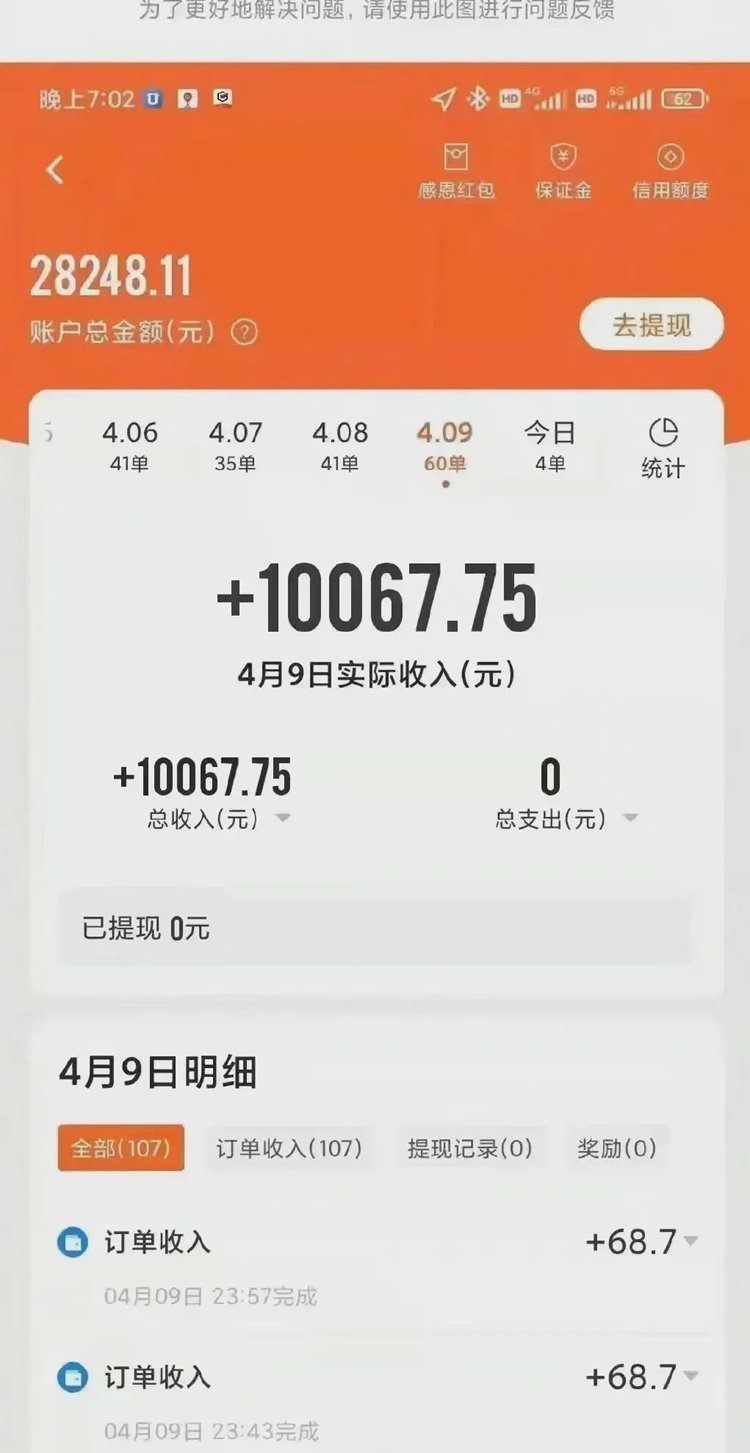Open help icon beside 账户总金额

(x=244, y=333)
